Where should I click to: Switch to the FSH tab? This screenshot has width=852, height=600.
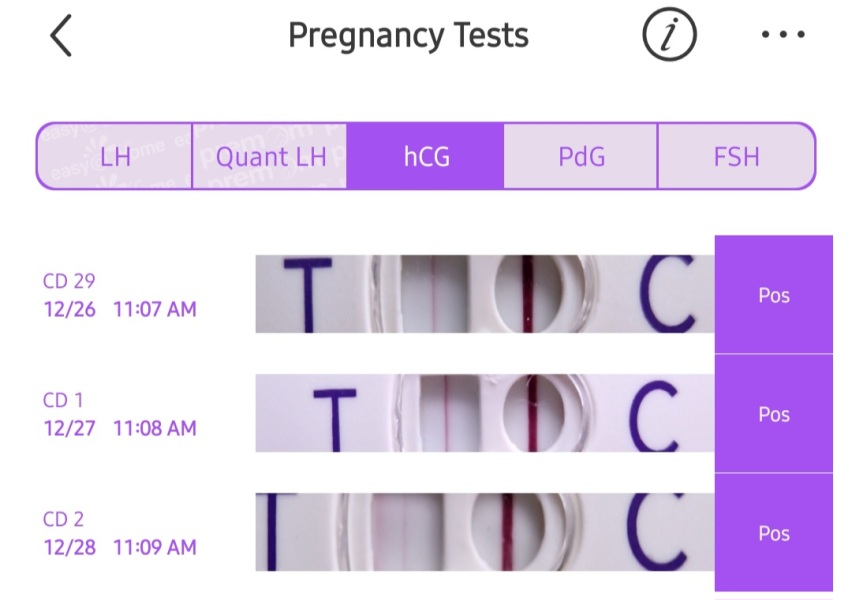point(736,157)
